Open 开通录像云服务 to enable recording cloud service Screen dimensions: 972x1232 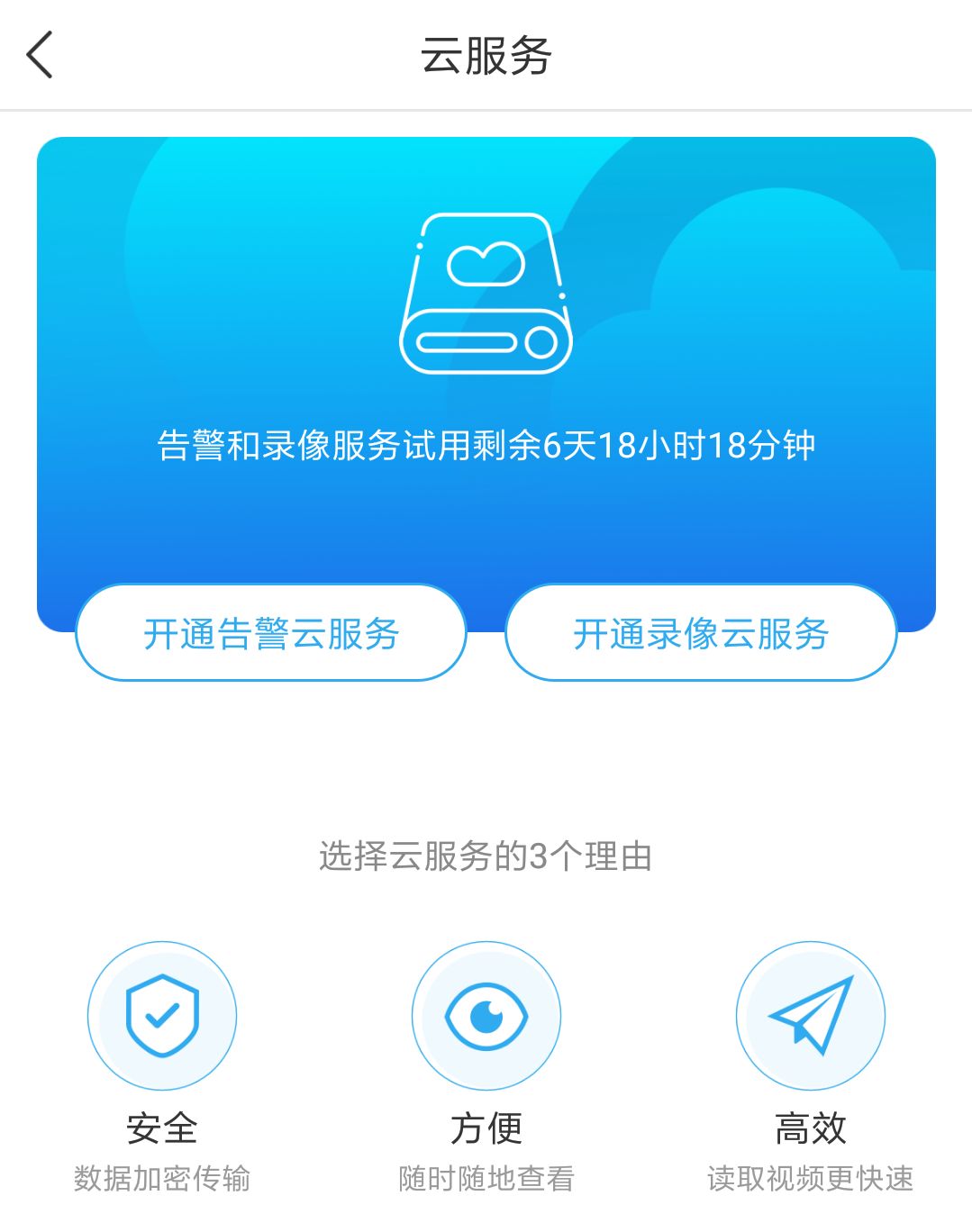coord(701,634)
